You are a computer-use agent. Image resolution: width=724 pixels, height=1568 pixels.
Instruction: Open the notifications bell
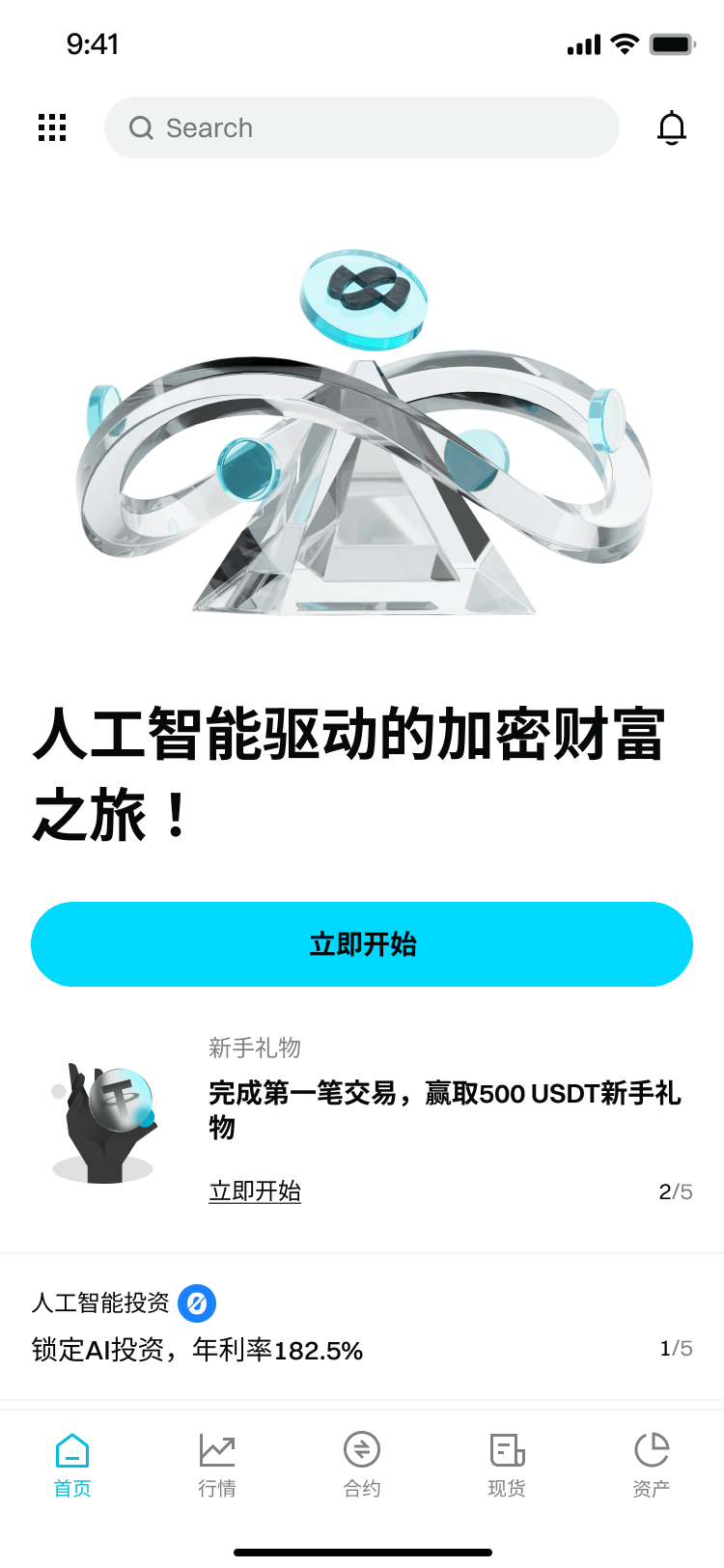[671, 127]
